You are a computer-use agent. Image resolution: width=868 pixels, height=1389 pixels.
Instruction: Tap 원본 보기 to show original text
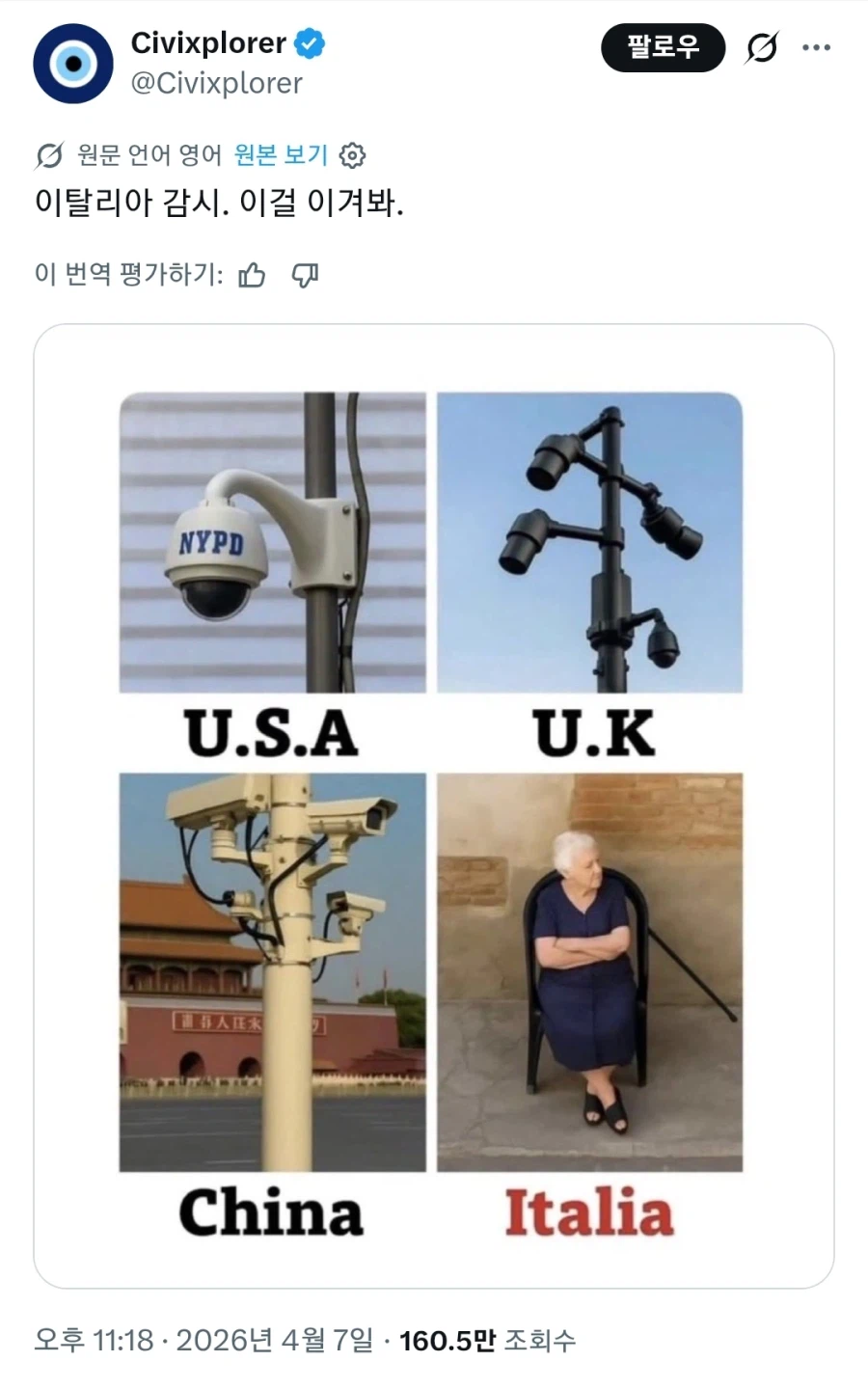(281, 155)
